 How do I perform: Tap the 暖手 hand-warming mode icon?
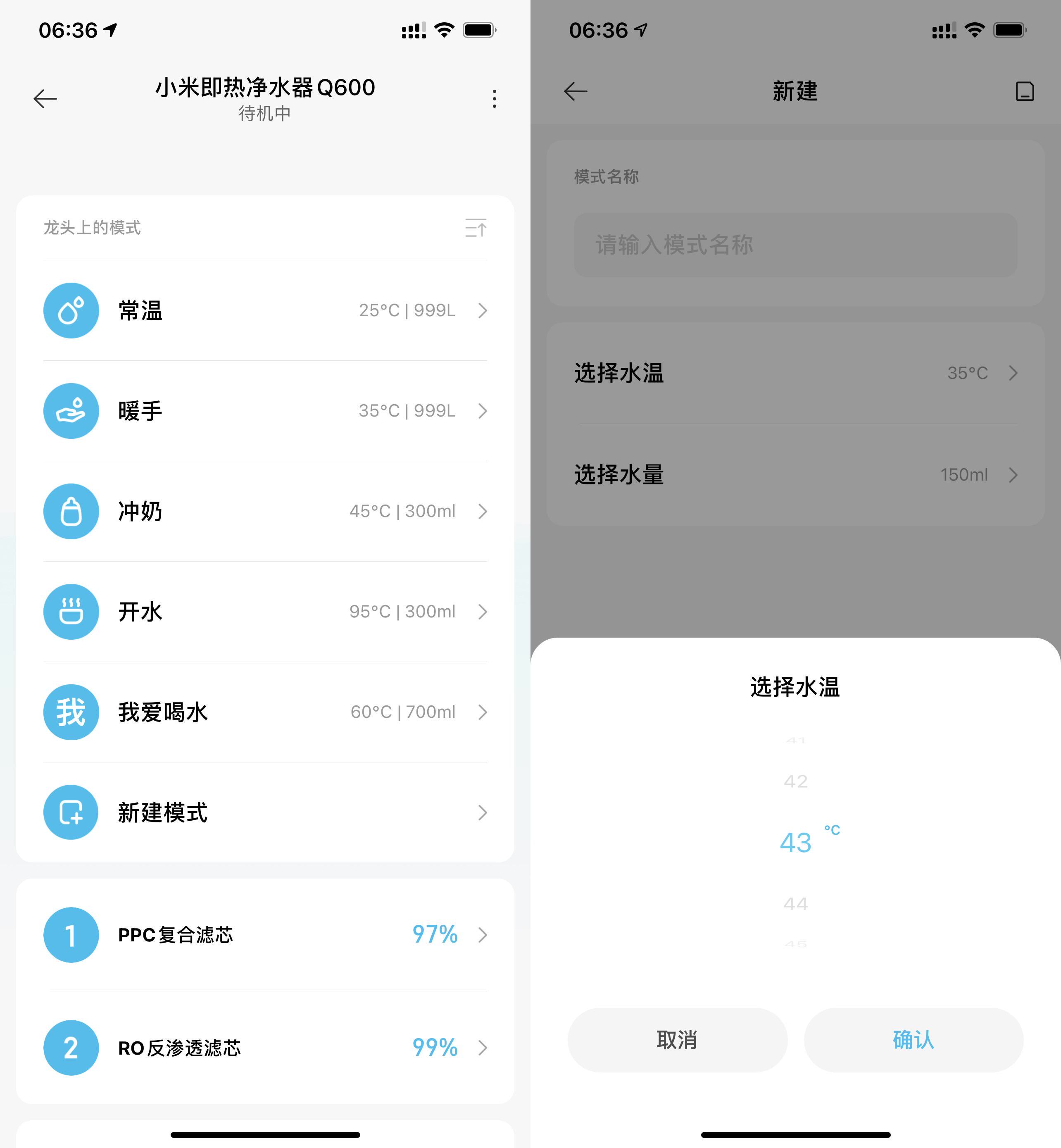[71, 411]
